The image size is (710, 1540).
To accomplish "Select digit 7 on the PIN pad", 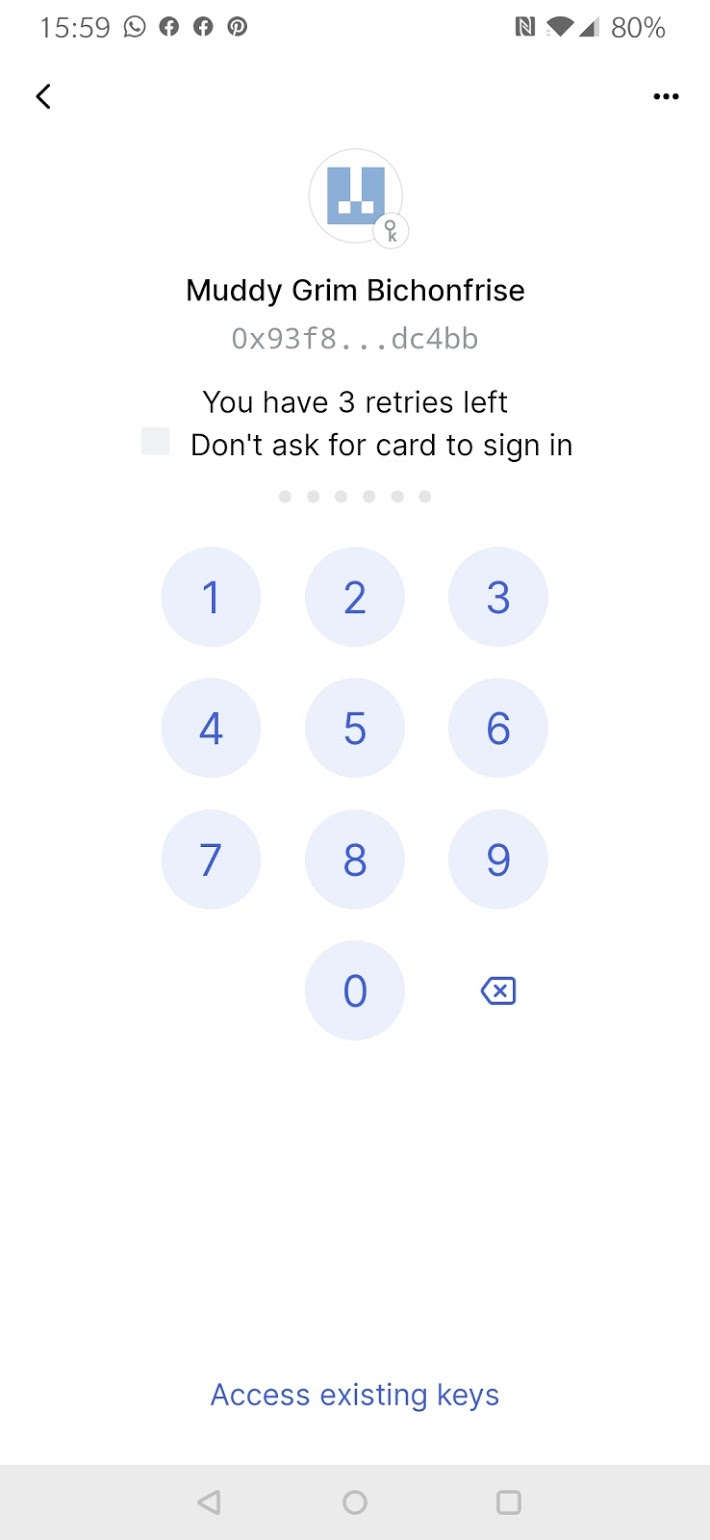I will coord(211,859).
